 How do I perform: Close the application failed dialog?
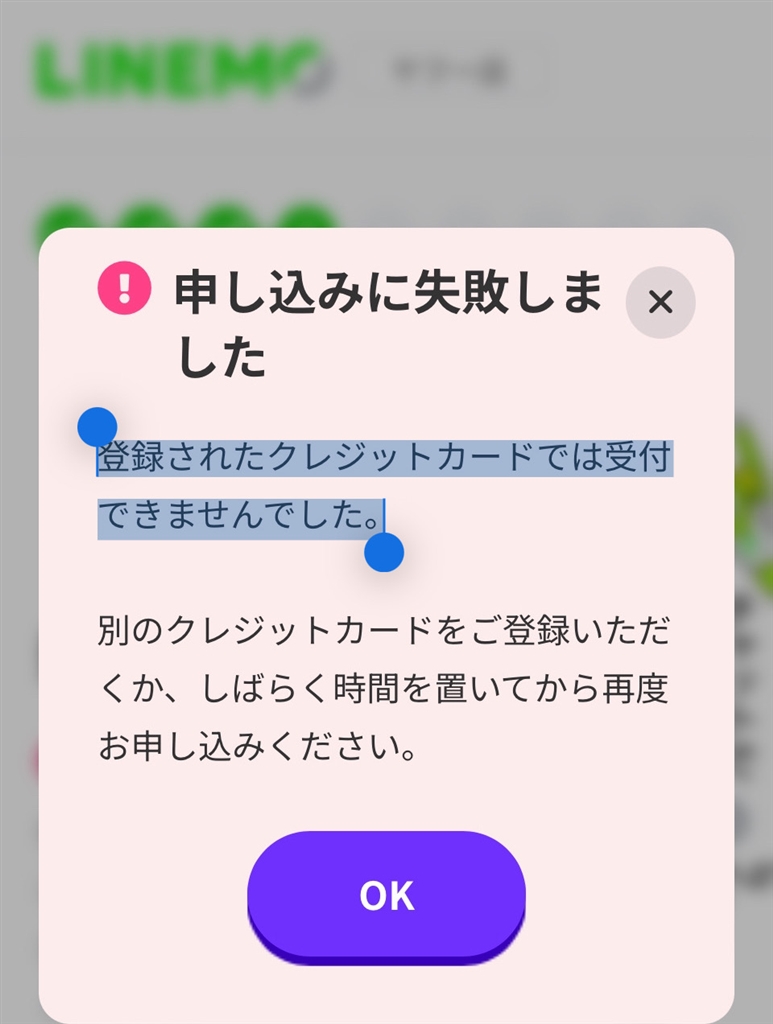coord(660,302)
